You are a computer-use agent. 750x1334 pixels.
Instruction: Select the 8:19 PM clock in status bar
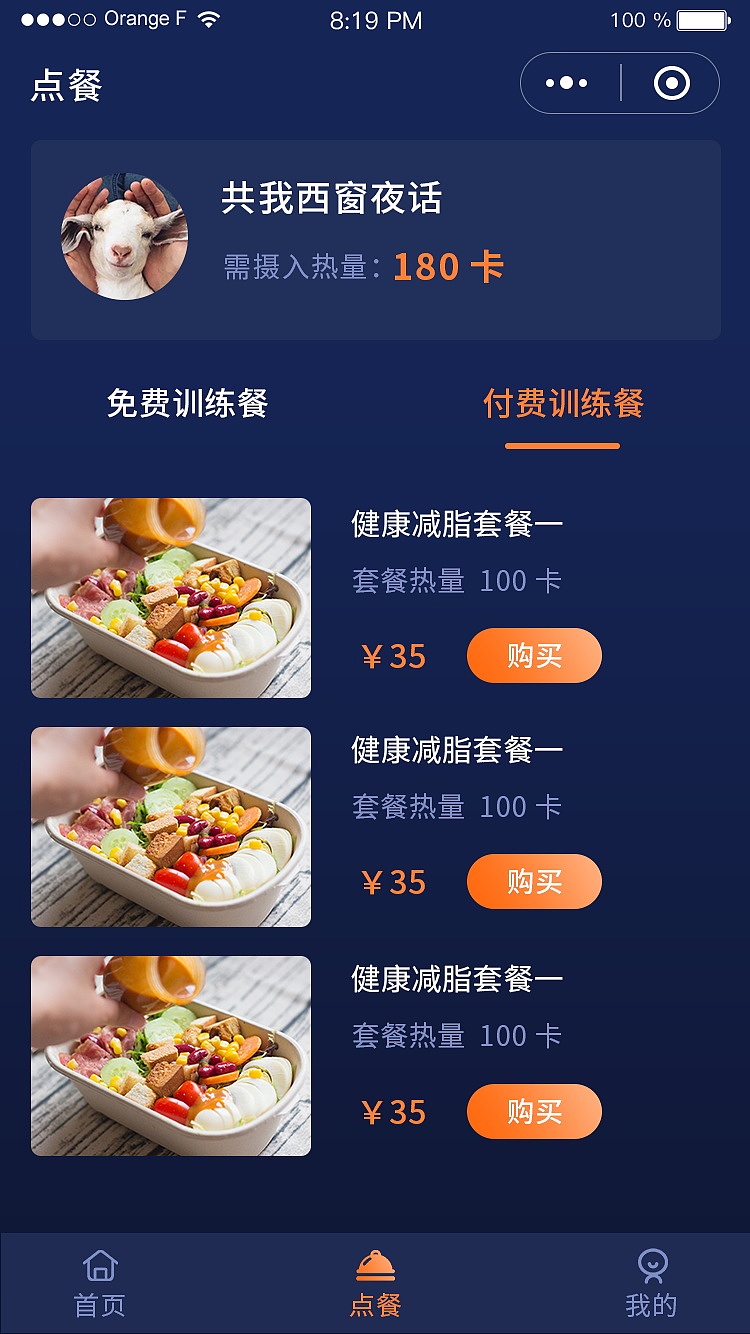tap(375, 20)
